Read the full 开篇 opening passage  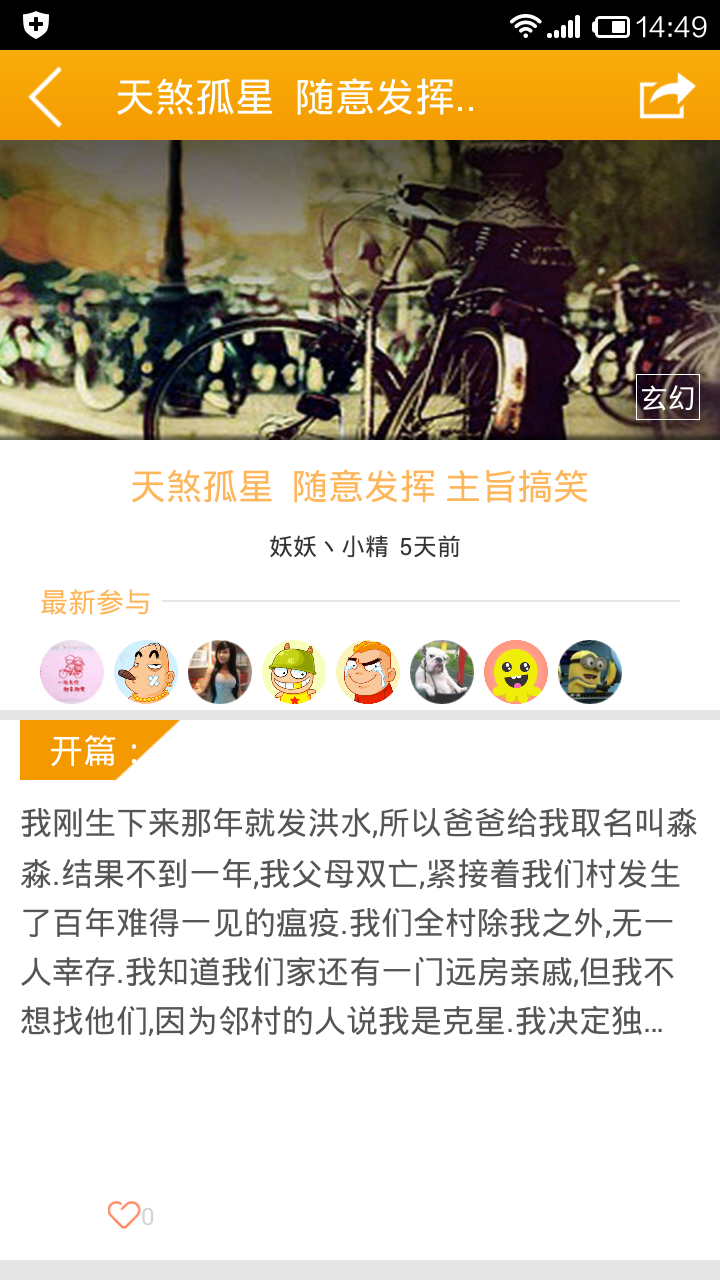tap(358, 922)
